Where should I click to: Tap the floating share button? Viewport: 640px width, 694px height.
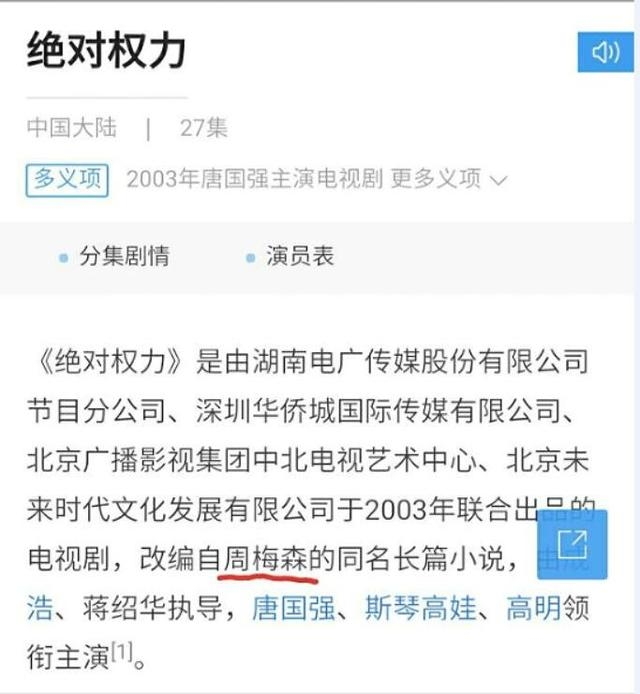click(572, 544)
